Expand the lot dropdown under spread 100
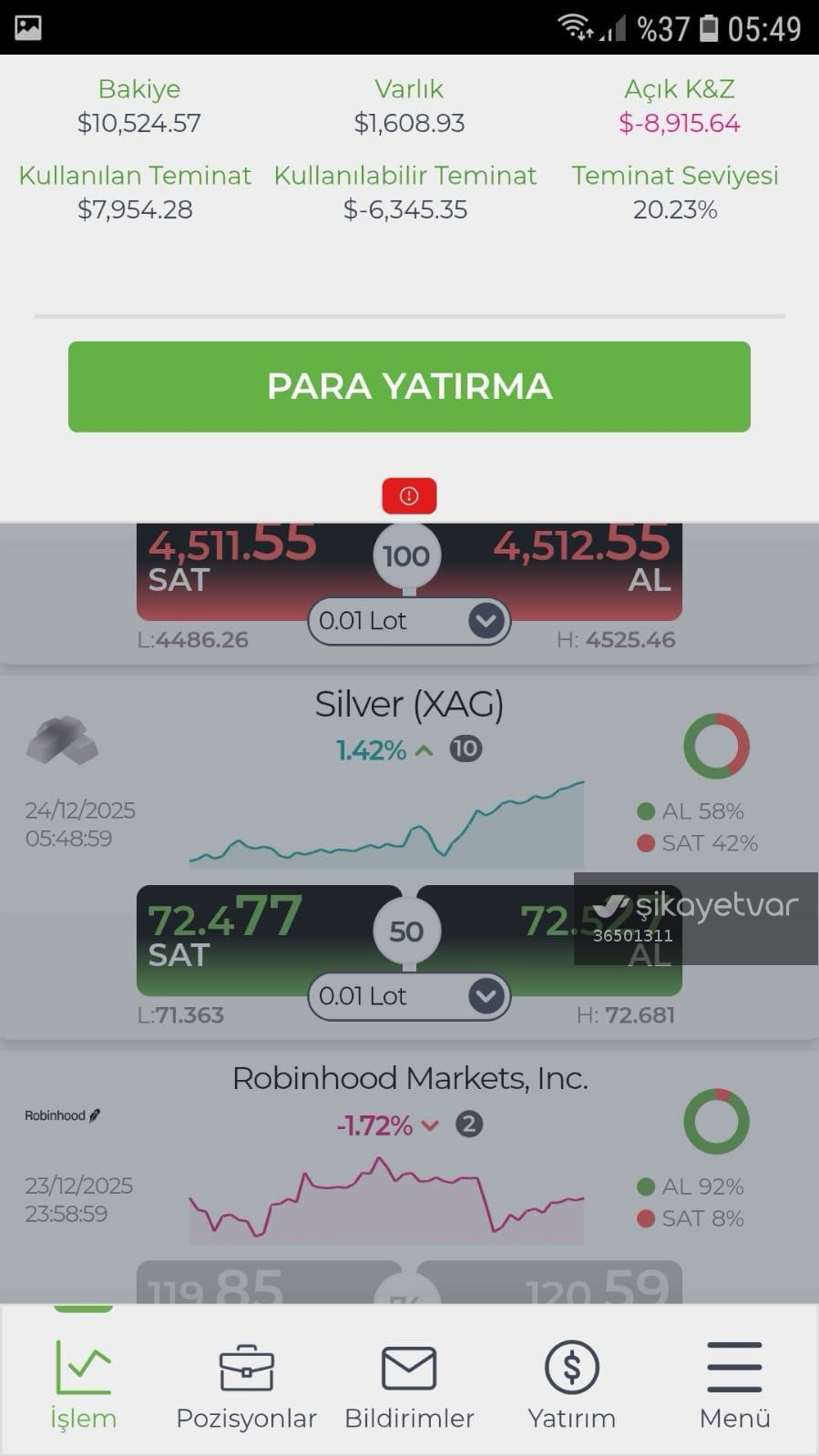Screen dimensions: 819x1456 tap(409, 621)
